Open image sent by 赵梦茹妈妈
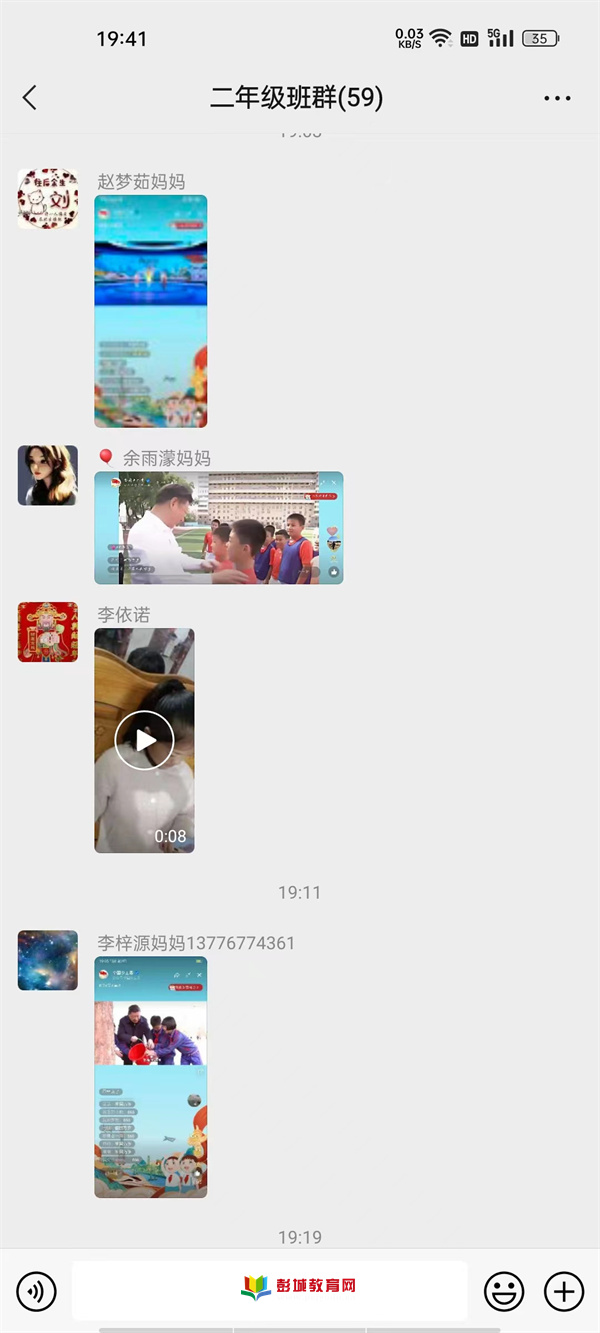The width and height of the screenshot is (600, 1333). 151,311
